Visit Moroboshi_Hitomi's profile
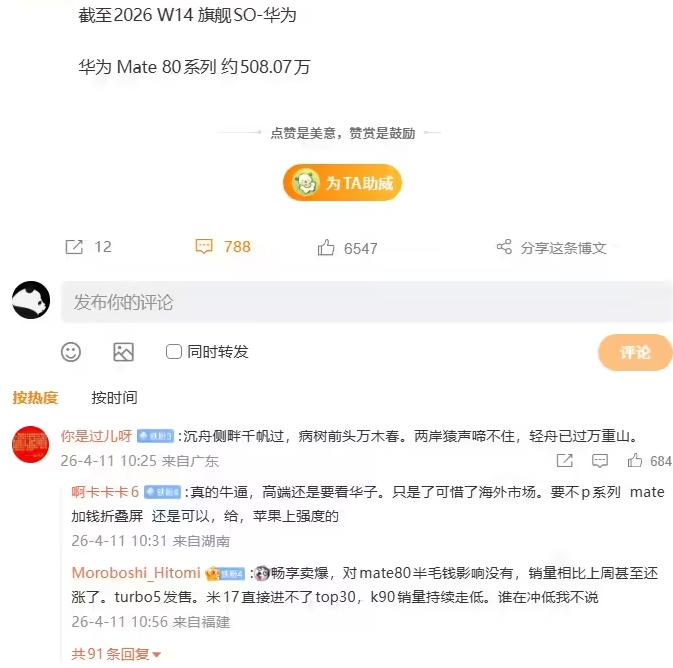The image size is (673, 668). click(x=135, y=572)
